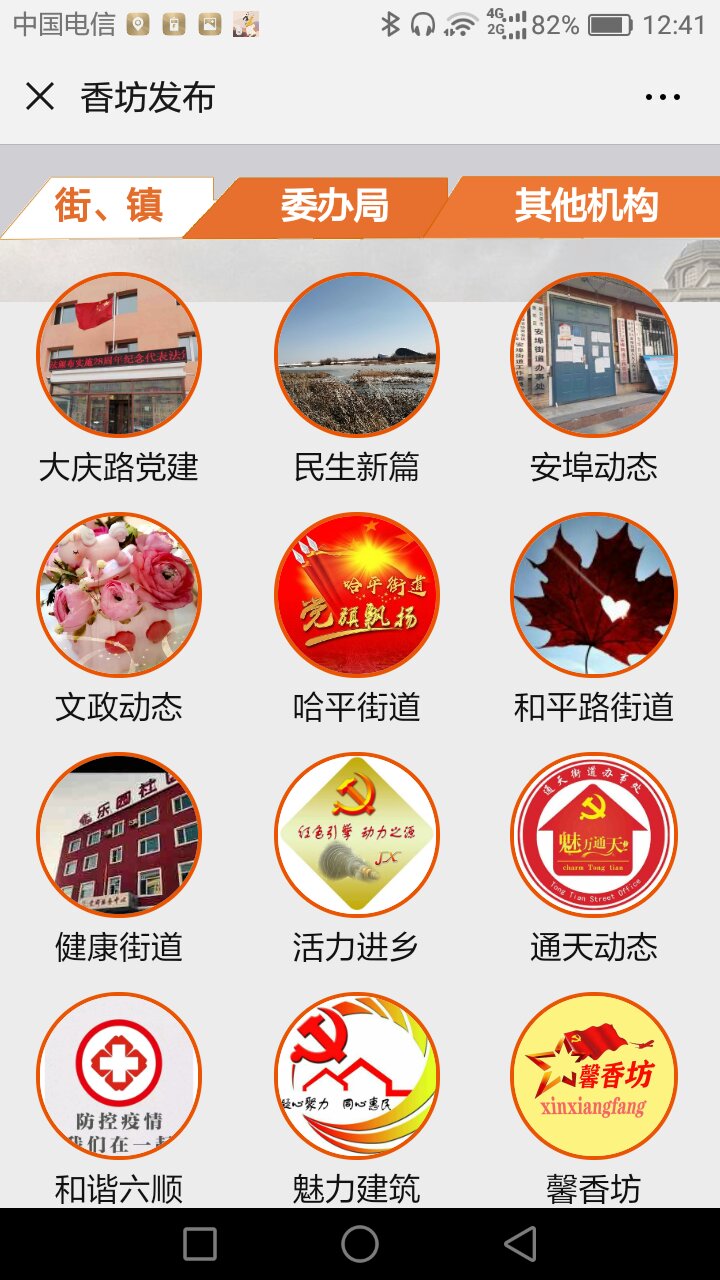This screenshot has width=720, height=1280.
Task: Open 大庆路党建 account
Action: (x=119, y=355)
